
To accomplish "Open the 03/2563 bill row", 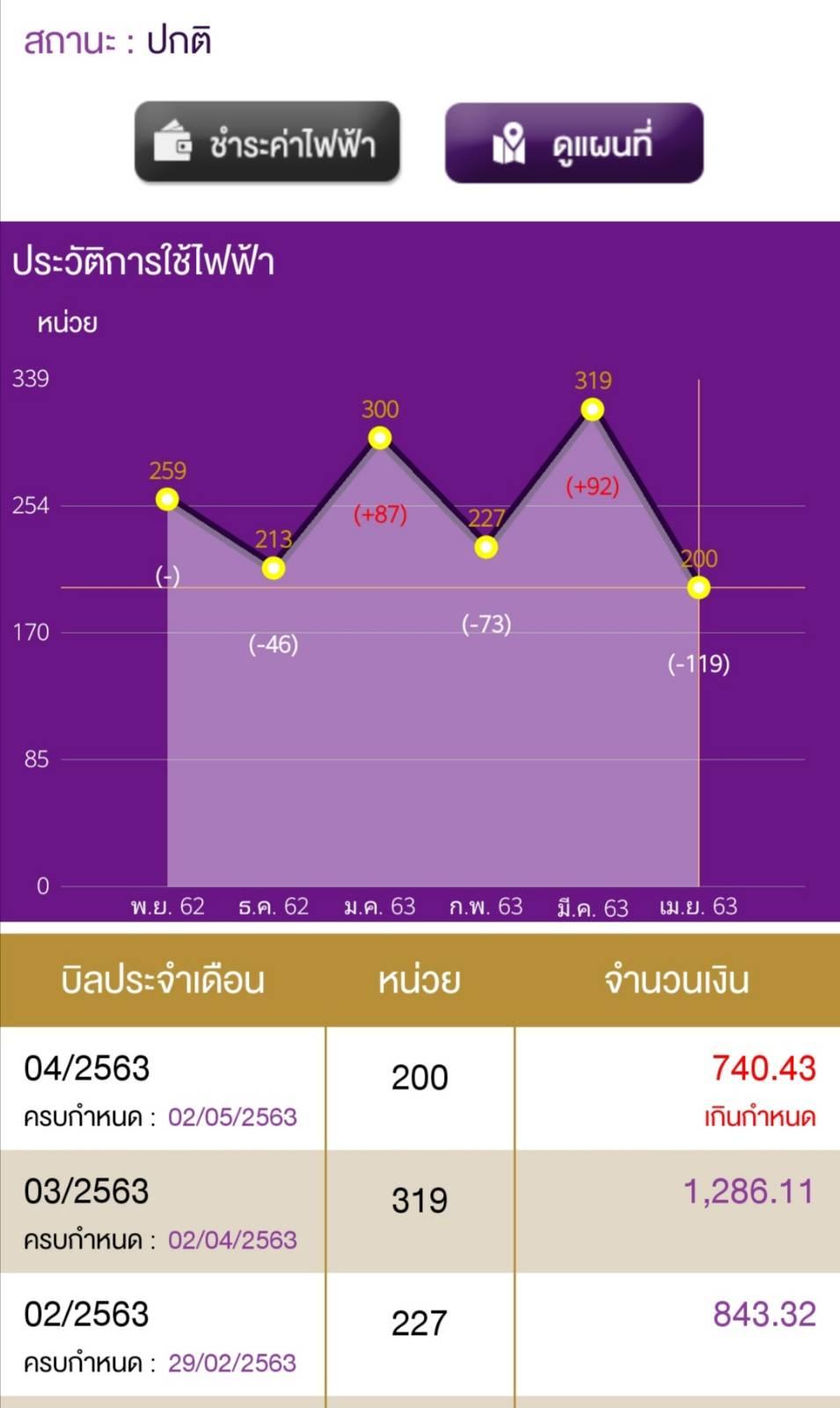I will click(420, 1212).
